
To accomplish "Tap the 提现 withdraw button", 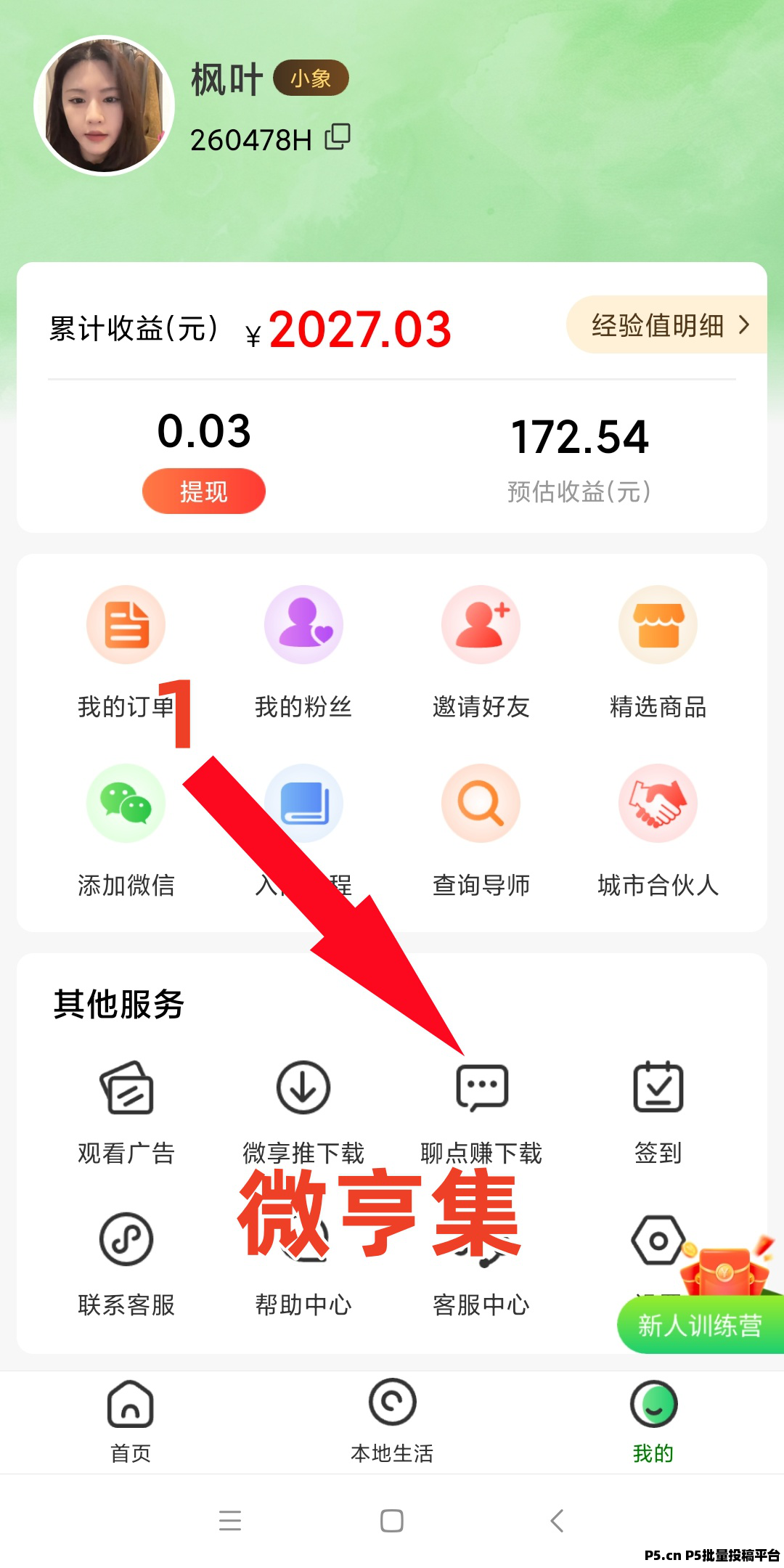I will click(204, 491).
